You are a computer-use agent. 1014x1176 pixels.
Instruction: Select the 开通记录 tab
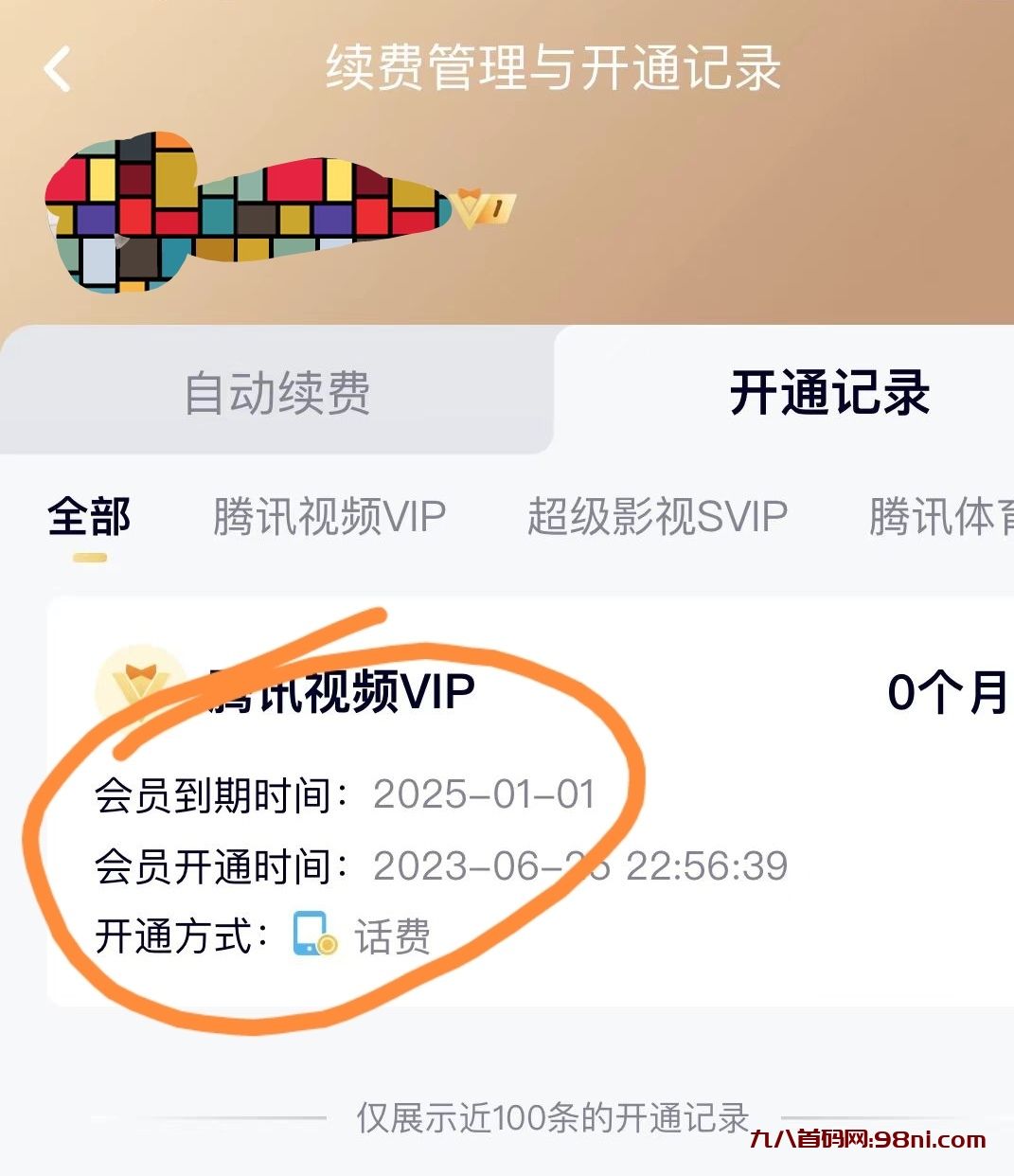[828, 393]
